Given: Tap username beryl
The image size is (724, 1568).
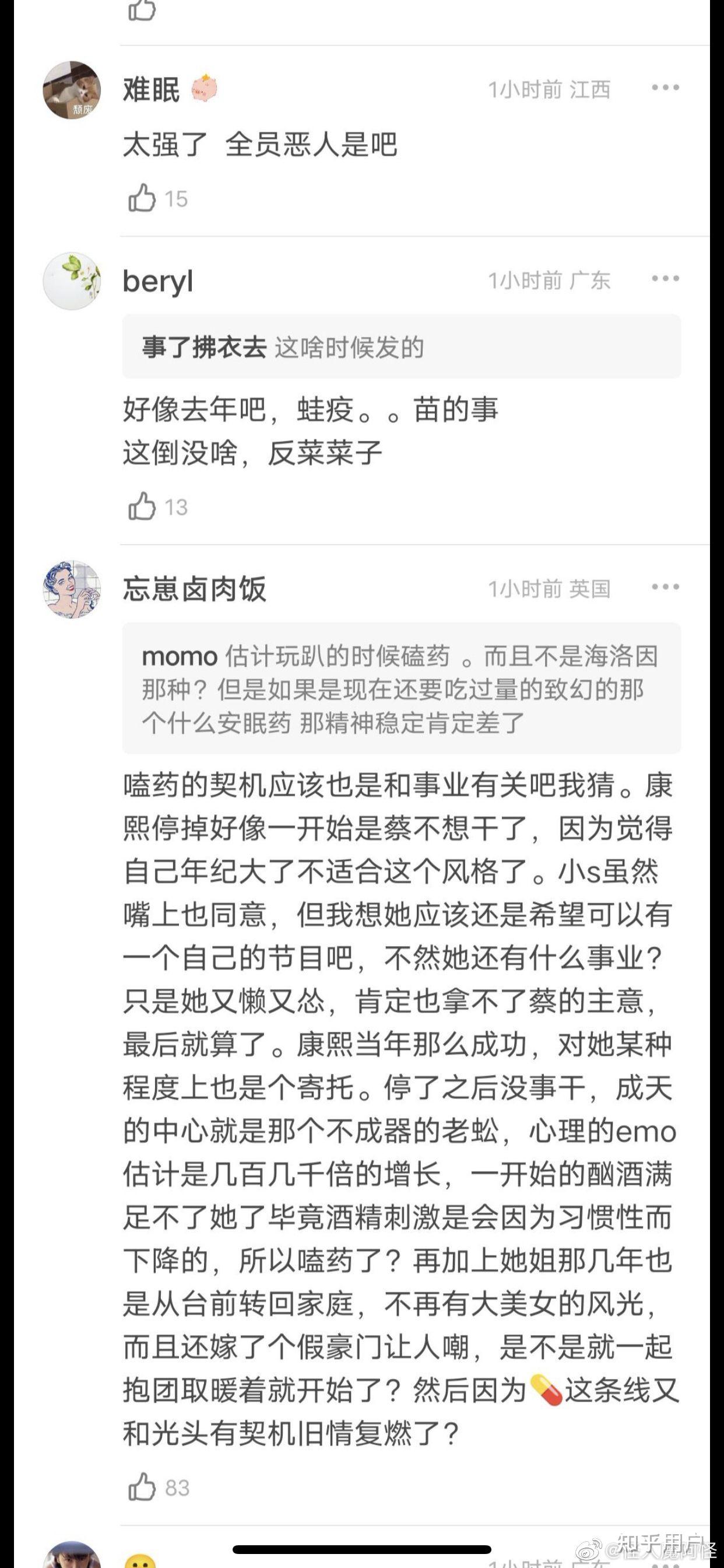Looking at the screenshot, I should coord(157,281).
